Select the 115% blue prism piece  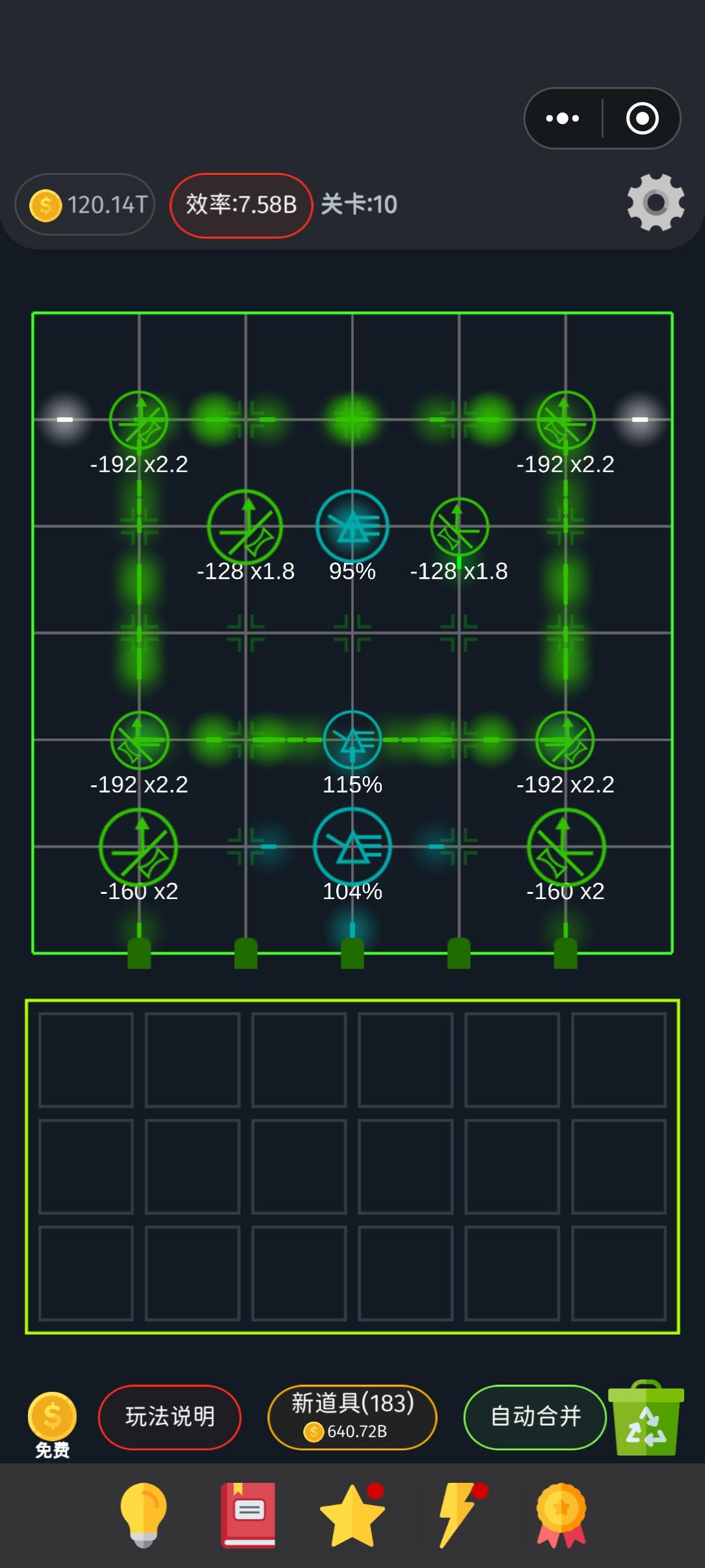point(352,739)
